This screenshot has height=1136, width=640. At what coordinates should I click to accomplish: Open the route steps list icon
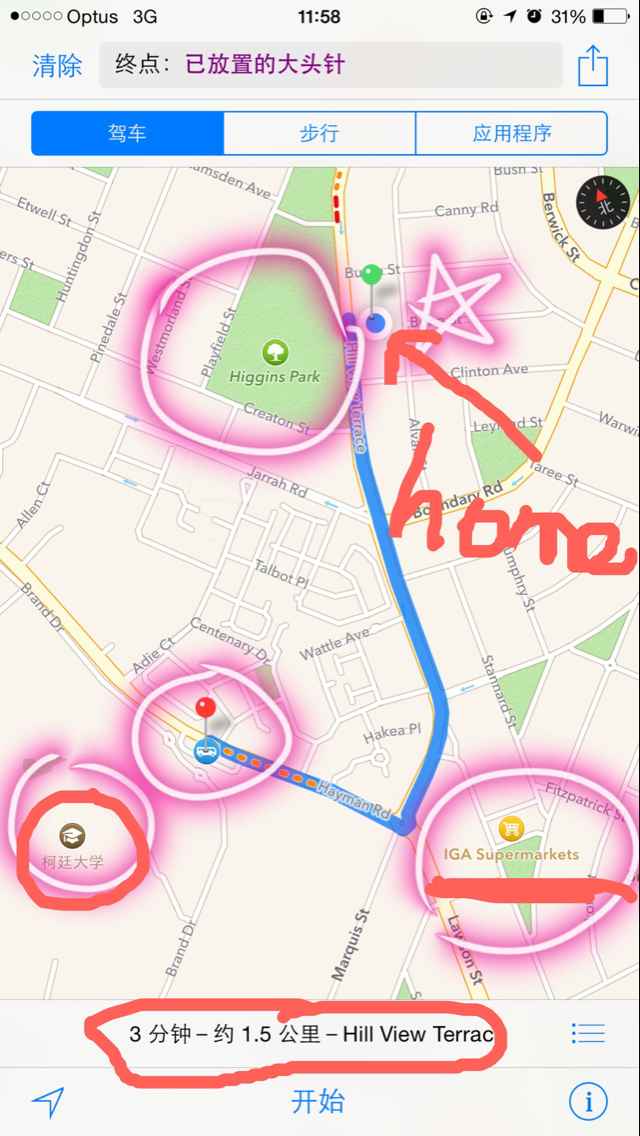click(588, 1033)
